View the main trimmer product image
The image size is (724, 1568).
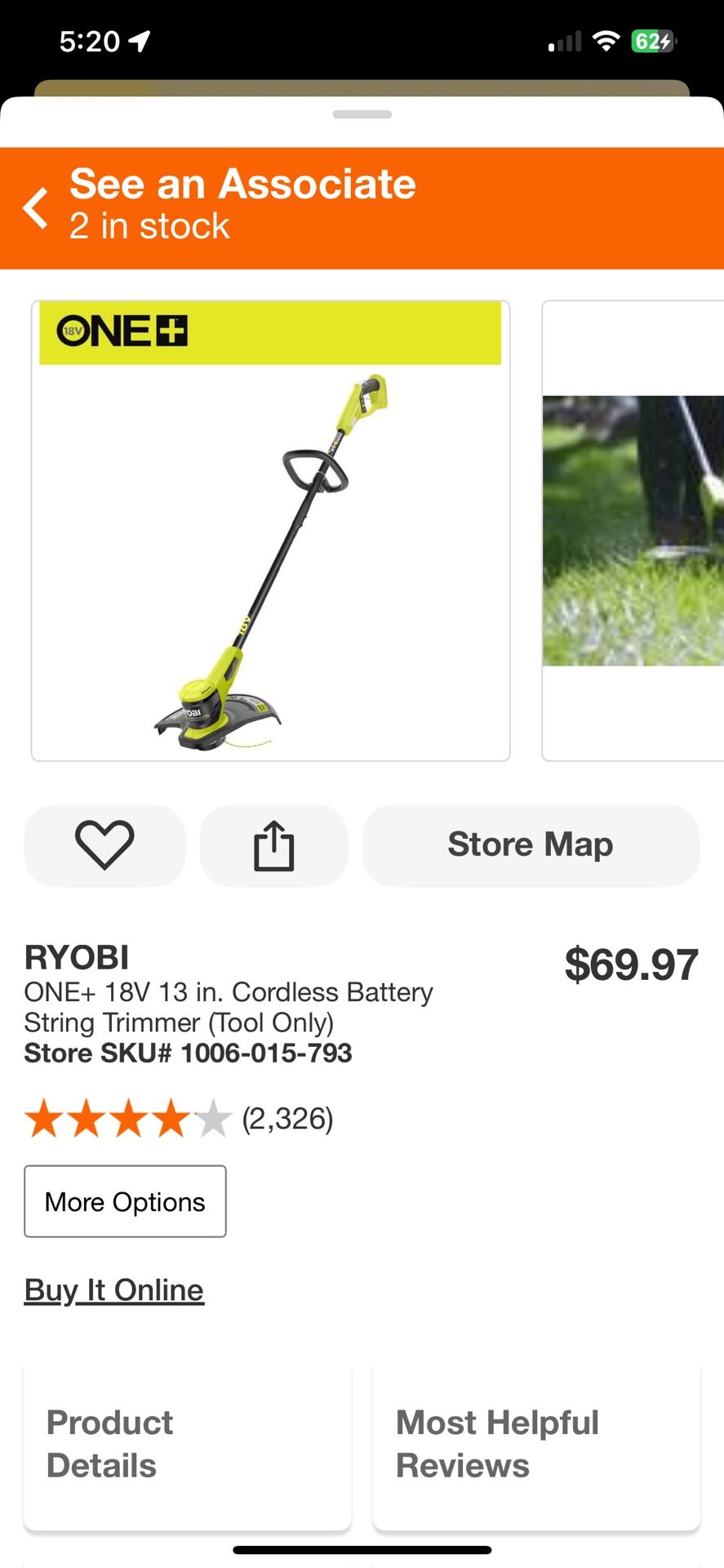[x=270, y=531]
